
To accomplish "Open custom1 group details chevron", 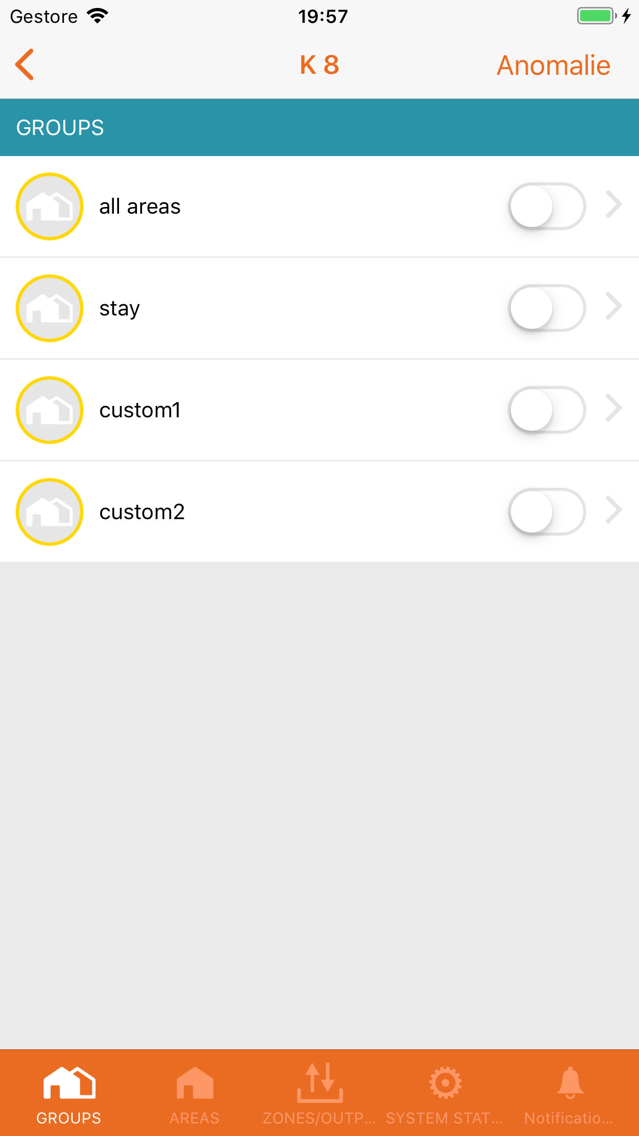I will 614,410.
